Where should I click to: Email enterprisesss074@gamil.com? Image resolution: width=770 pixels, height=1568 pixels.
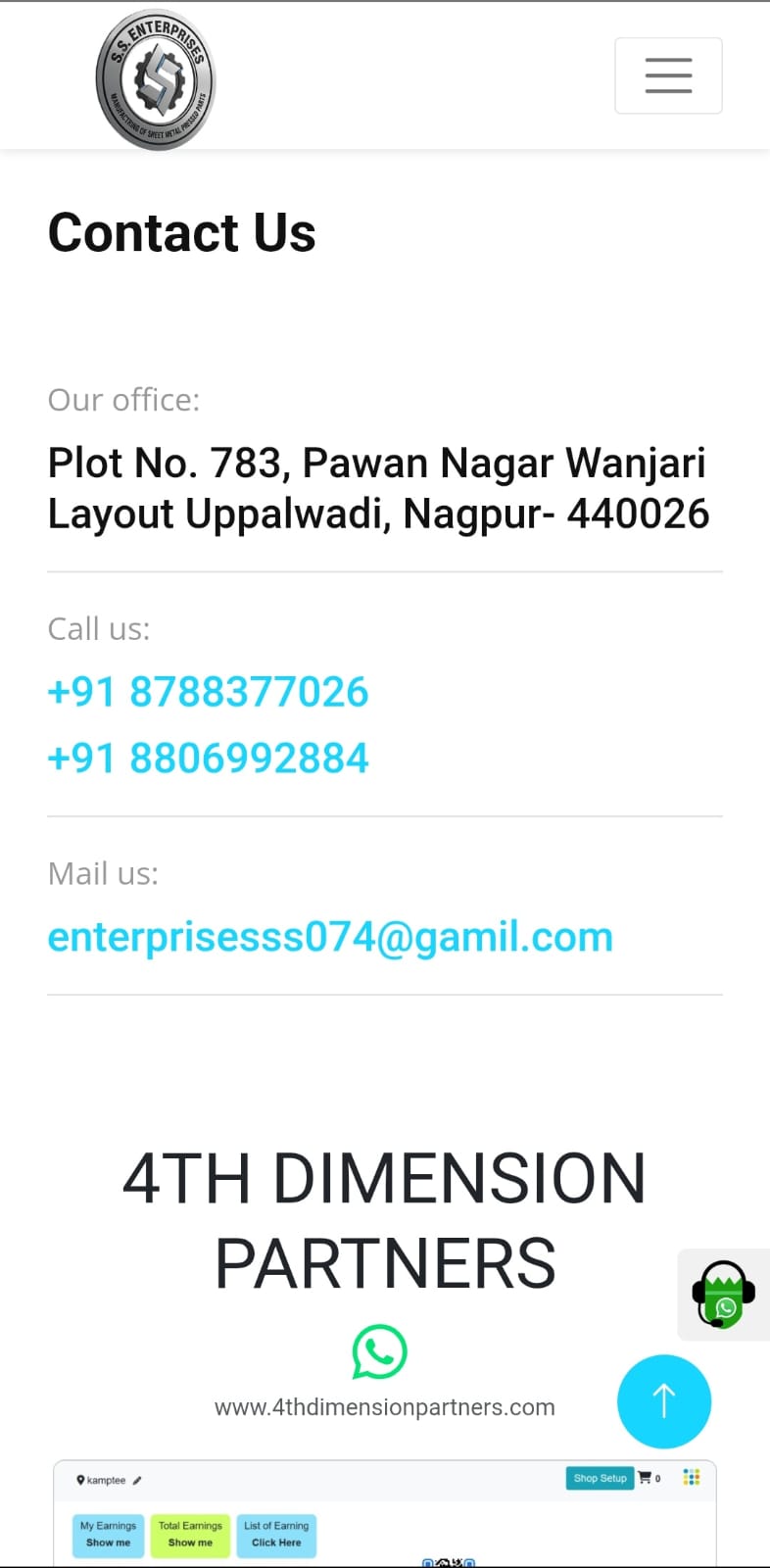tap(330, 937)
